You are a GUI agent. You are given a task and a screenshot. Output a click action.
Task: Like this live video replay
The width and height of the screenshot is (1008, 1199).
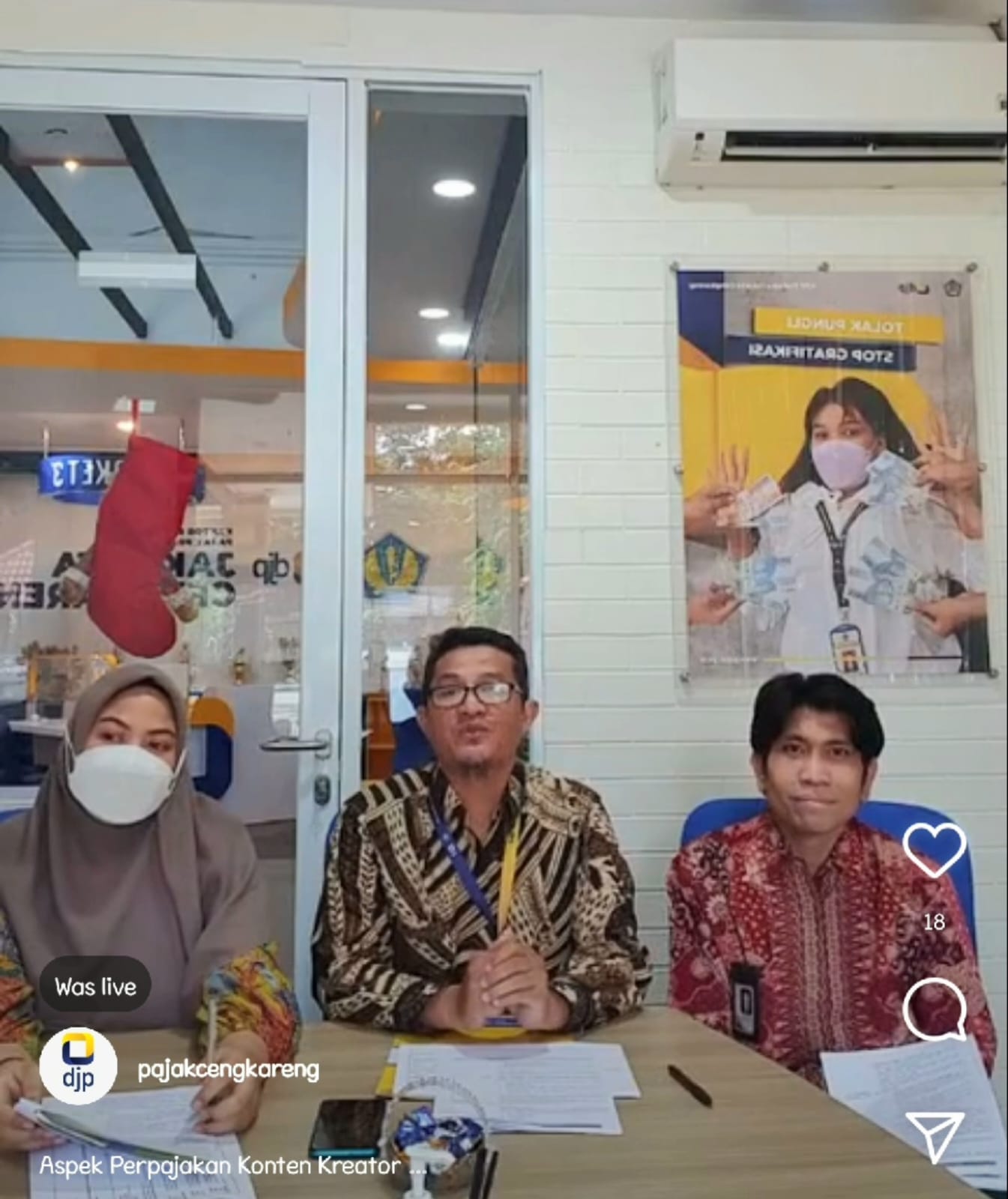[x=934, y=850]
